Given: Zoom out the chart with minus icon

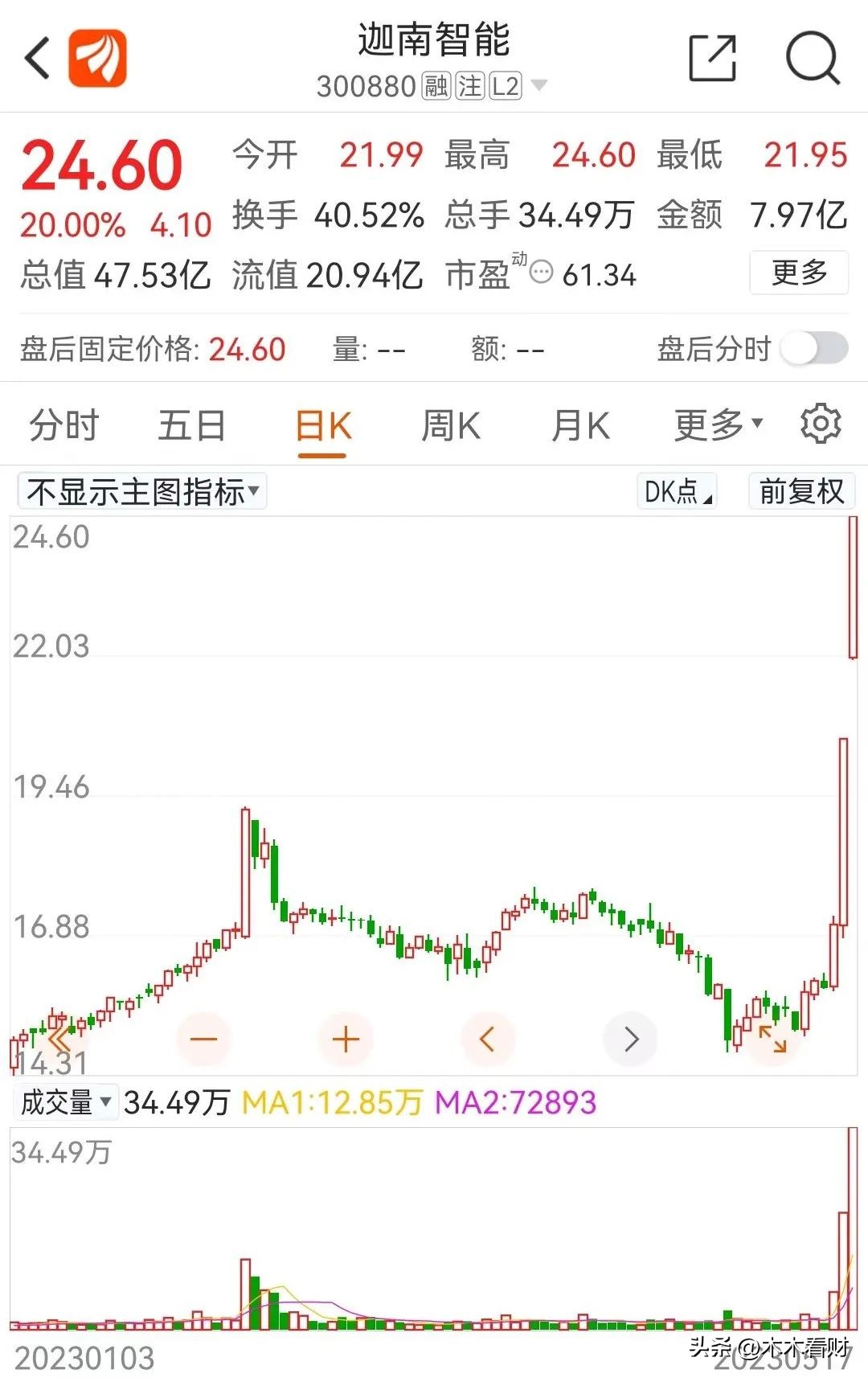Looking at the screenshot, I should click(205, 1039).
